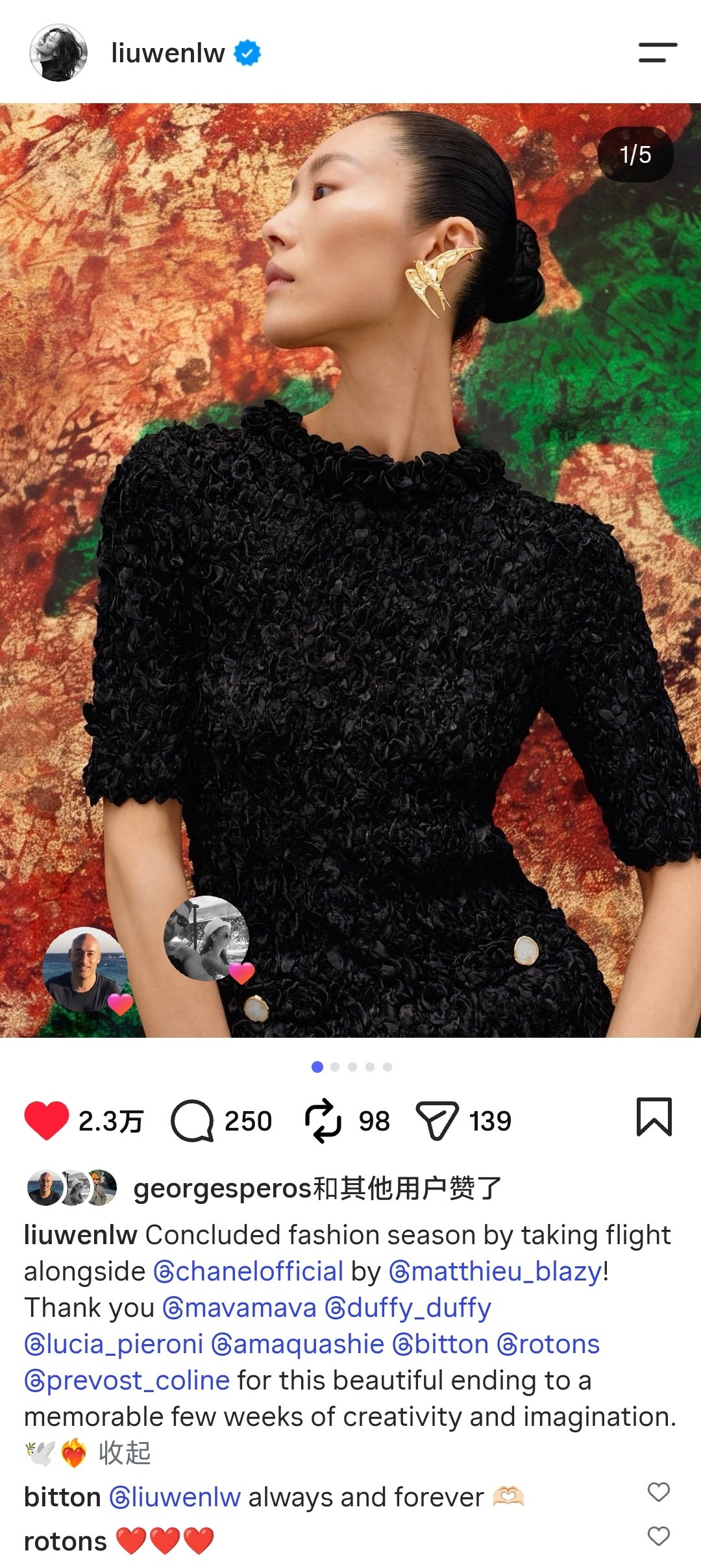Open @lucia_pieroni's profile link
The image size is (701, 1568).
114,1344
